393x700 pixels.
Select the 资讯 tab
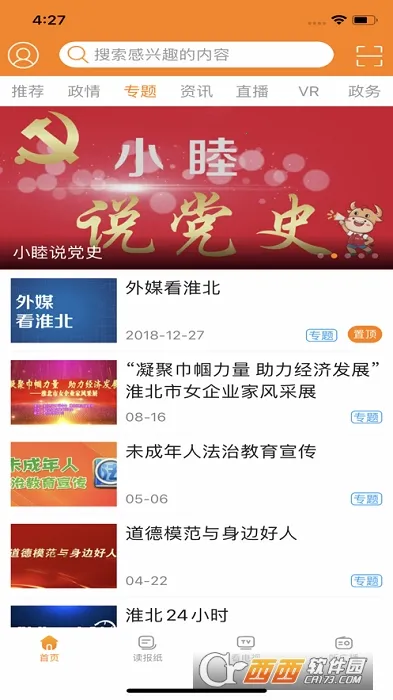coord(196,91)
